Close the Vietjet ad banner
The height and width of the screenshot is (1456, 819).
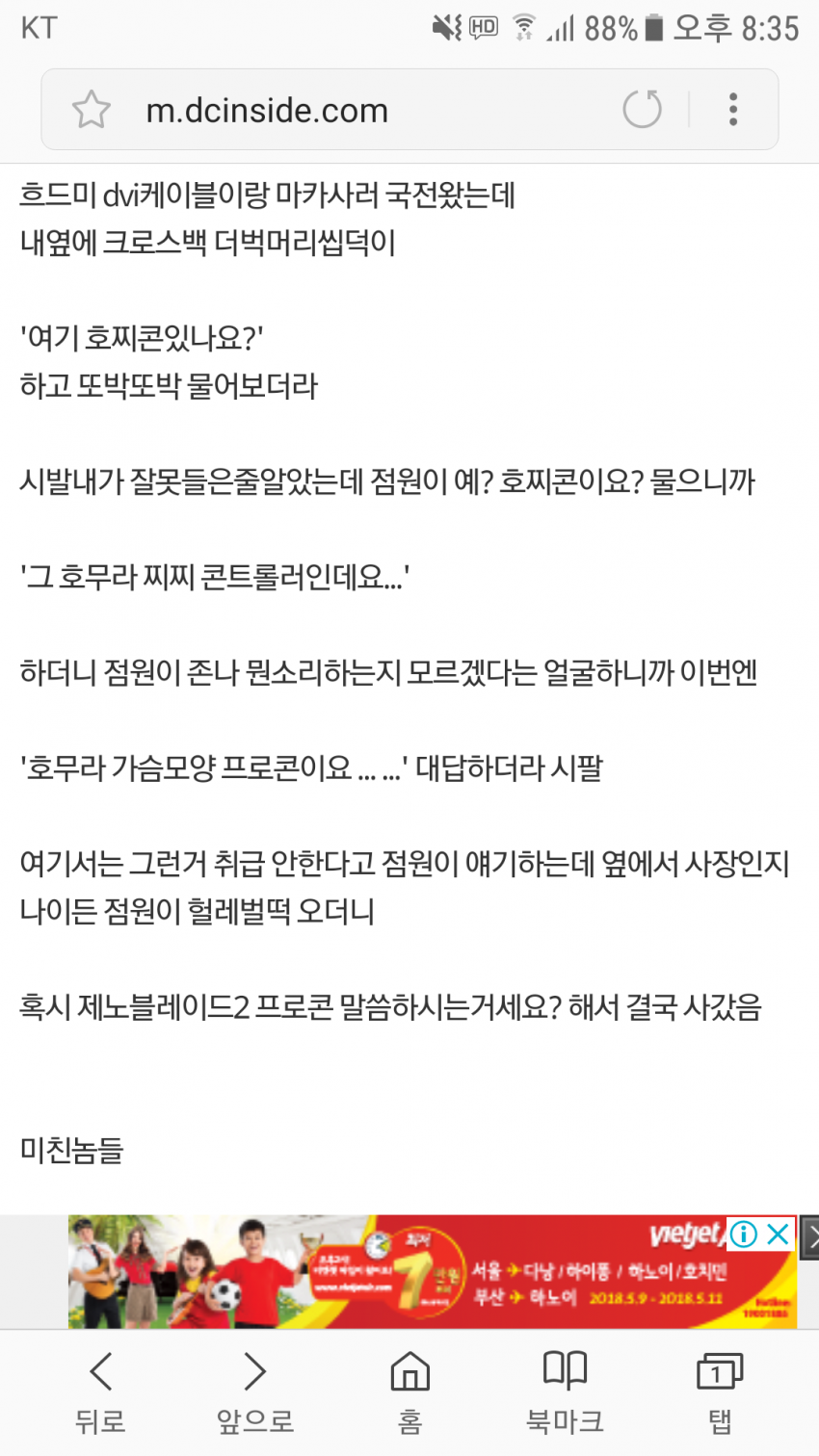778,1234
